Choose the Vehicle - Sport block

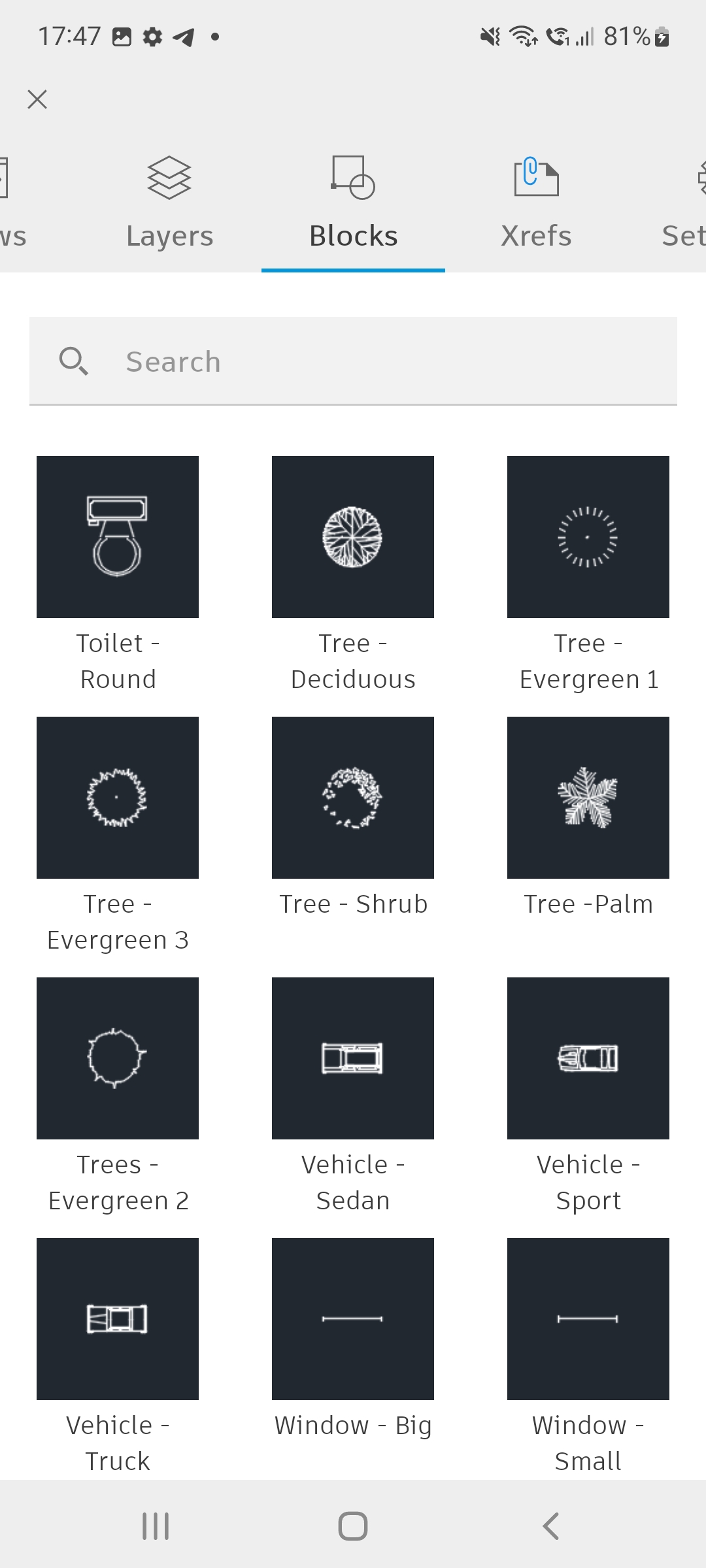click(x=588, y=1058)
